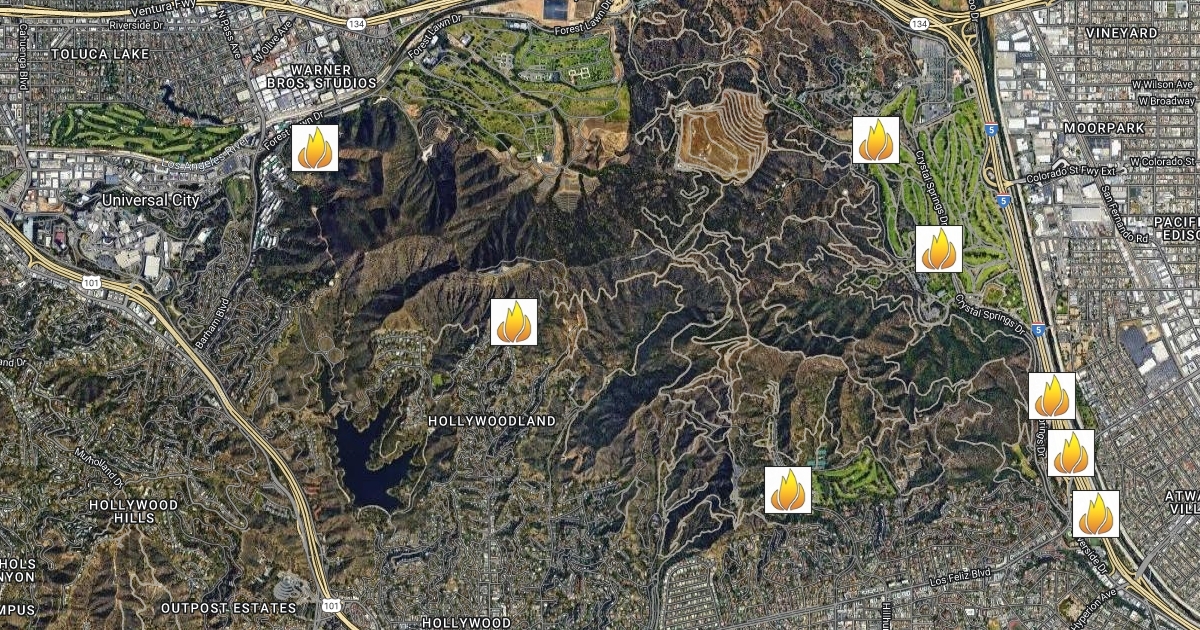
Task: Tap the fire marker near Warner Bros. Studios
Action: tap(314, 148)
